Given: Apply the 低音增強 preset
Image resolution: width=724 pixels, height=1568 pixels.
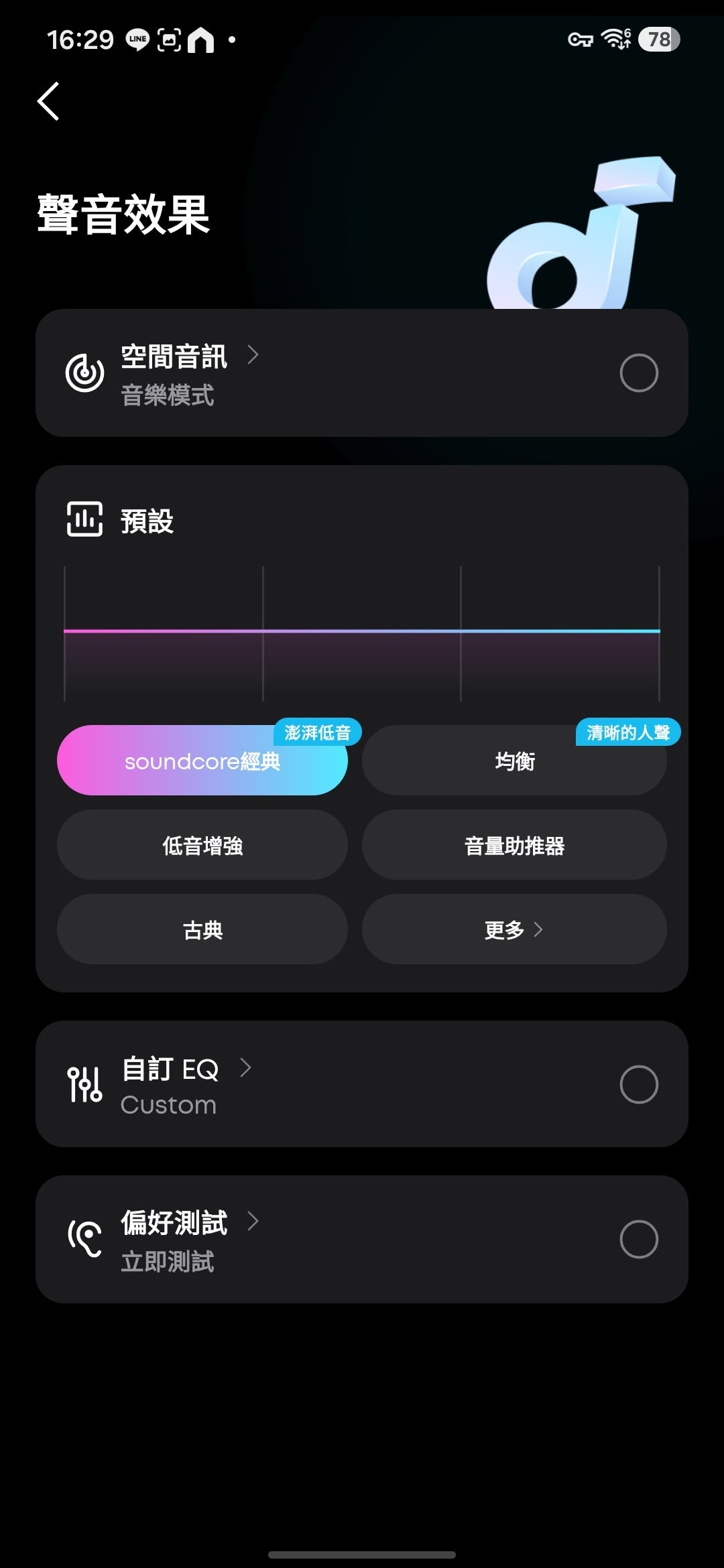Looking at the screenshot, I should point(202,845).
